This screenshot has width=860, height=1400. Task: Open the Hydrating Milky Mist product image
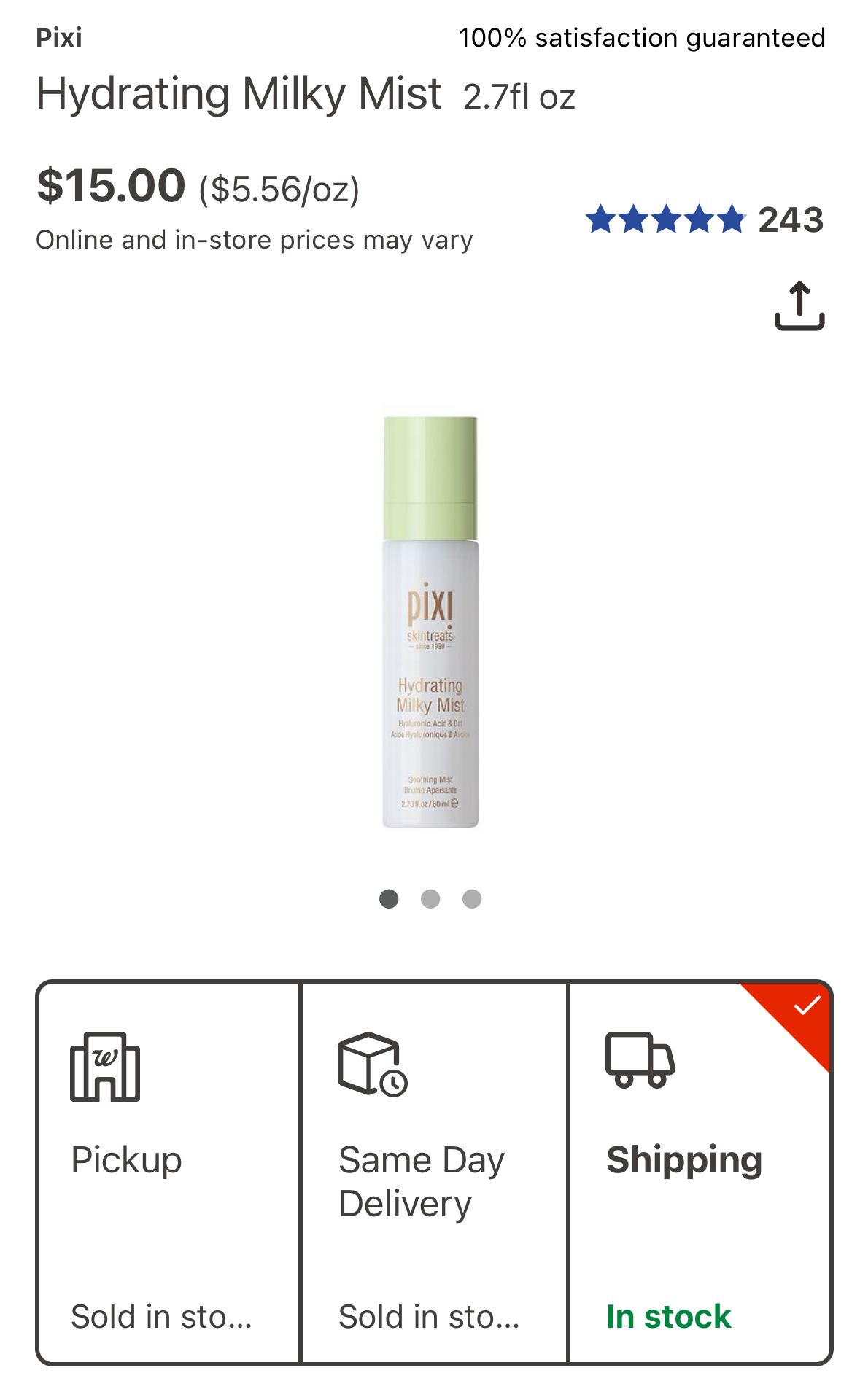tap(430, 621)
